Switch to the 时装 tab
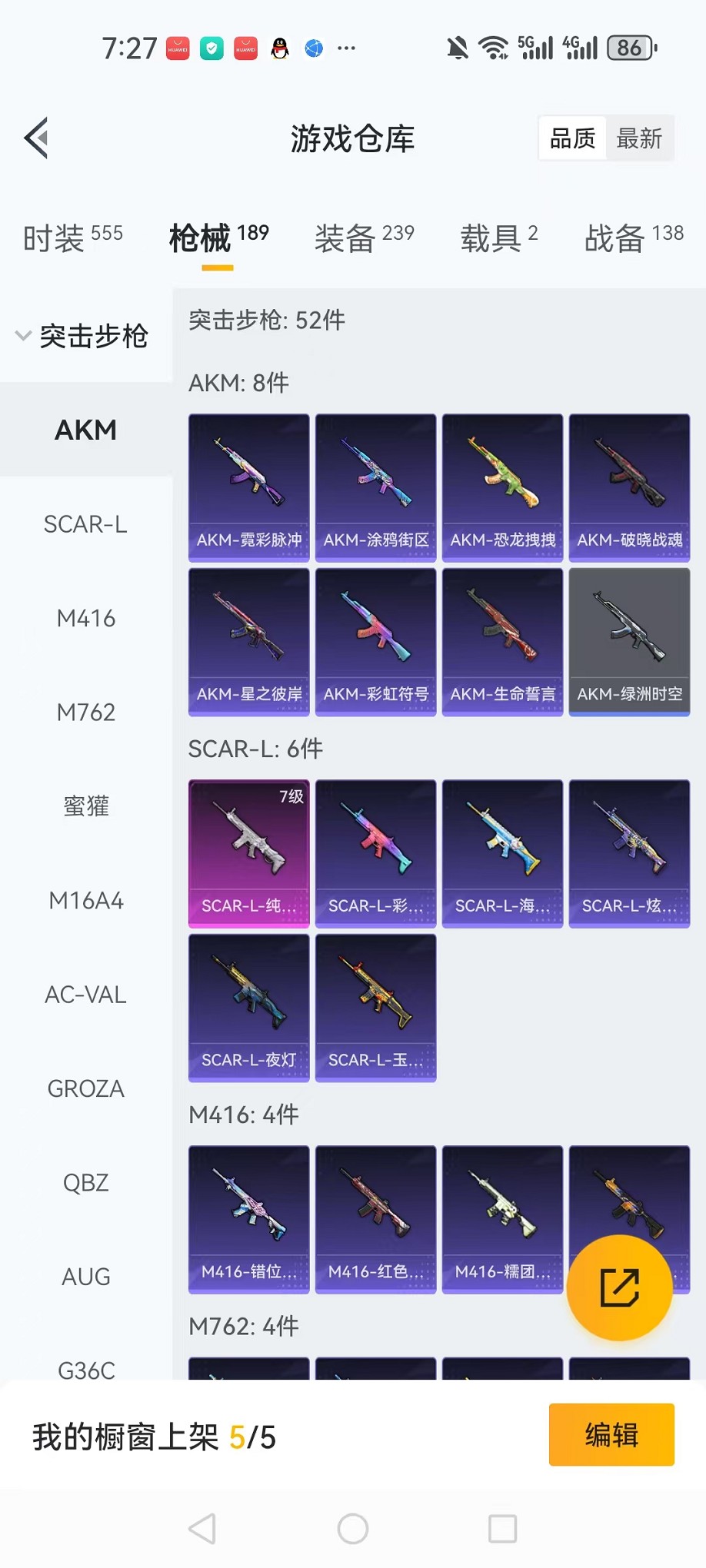The image size is (706, 1568). click(72, 238)
